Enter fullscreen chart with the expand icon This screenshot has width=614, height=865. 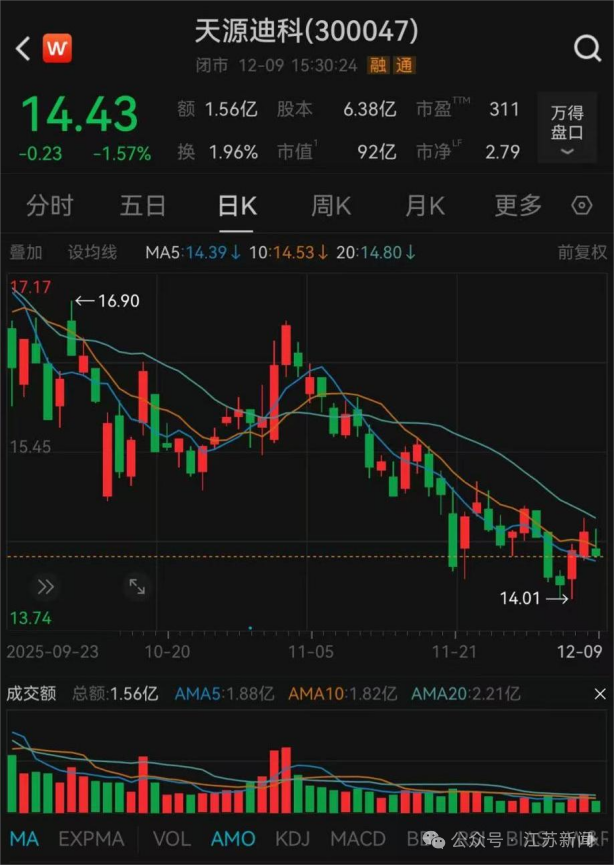pyautogui.click(x=137, y=587)
